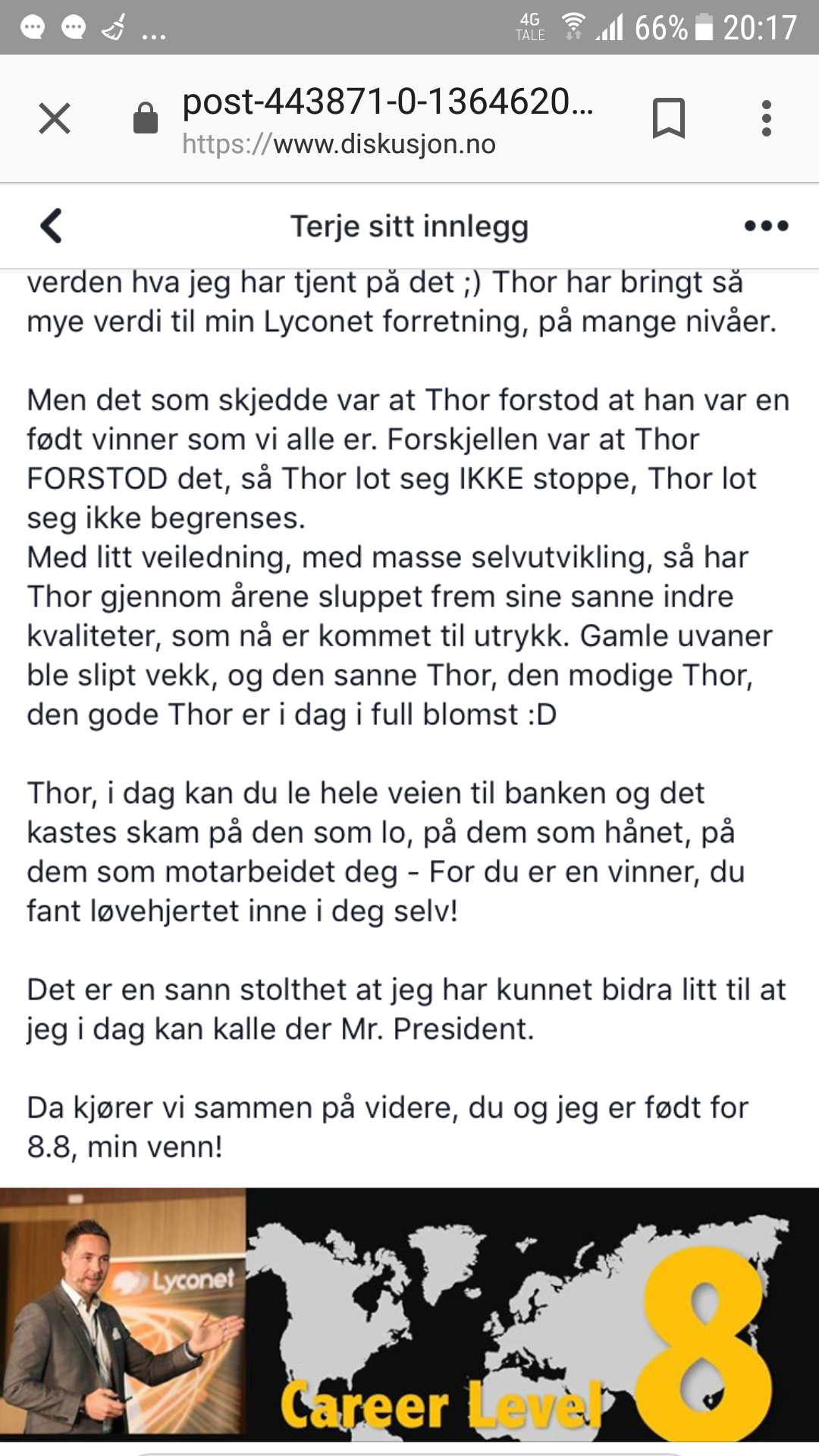
Task: Open post options beside Terje sitt innlegg
Action: pos(767,226)
